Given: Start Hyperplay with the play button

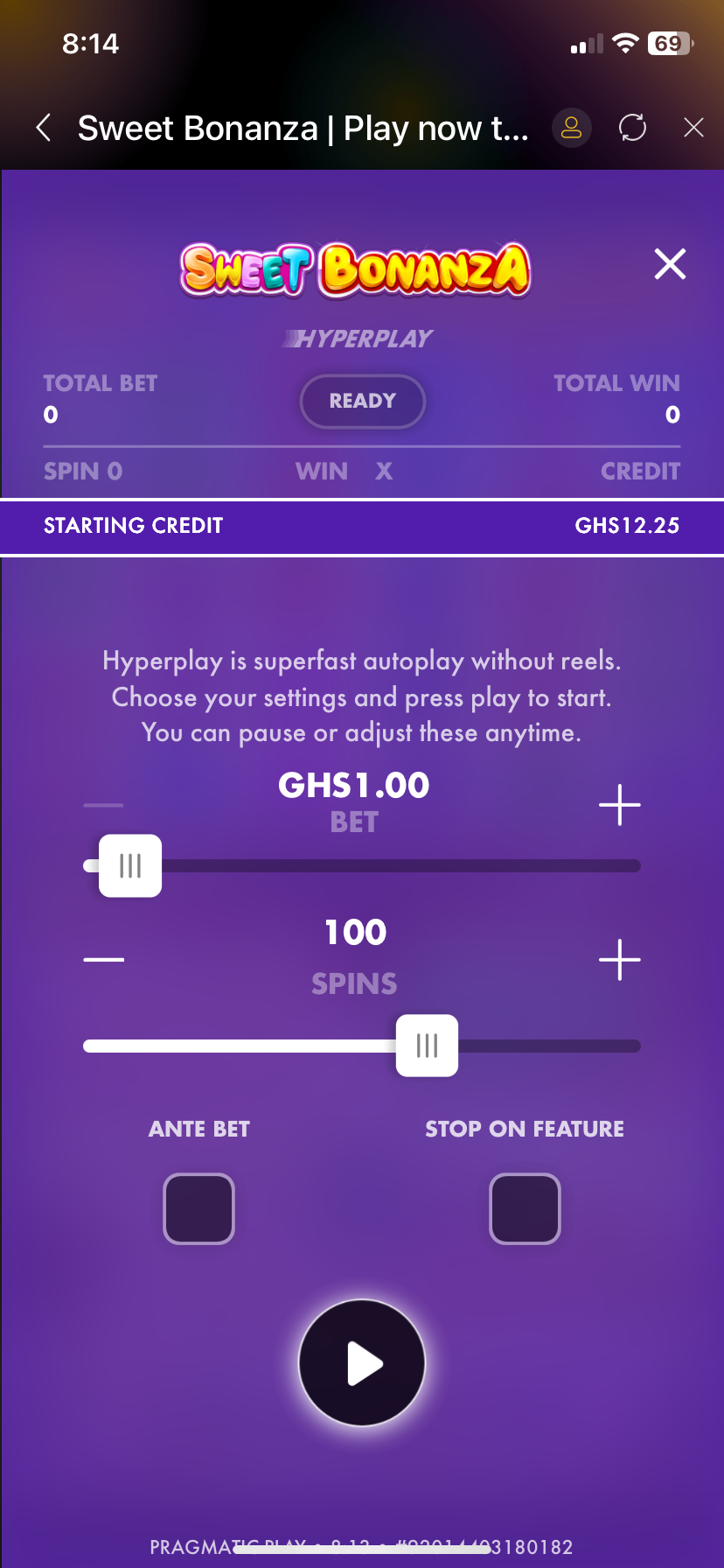Looking at the screenshot, I should point(362,1363).
